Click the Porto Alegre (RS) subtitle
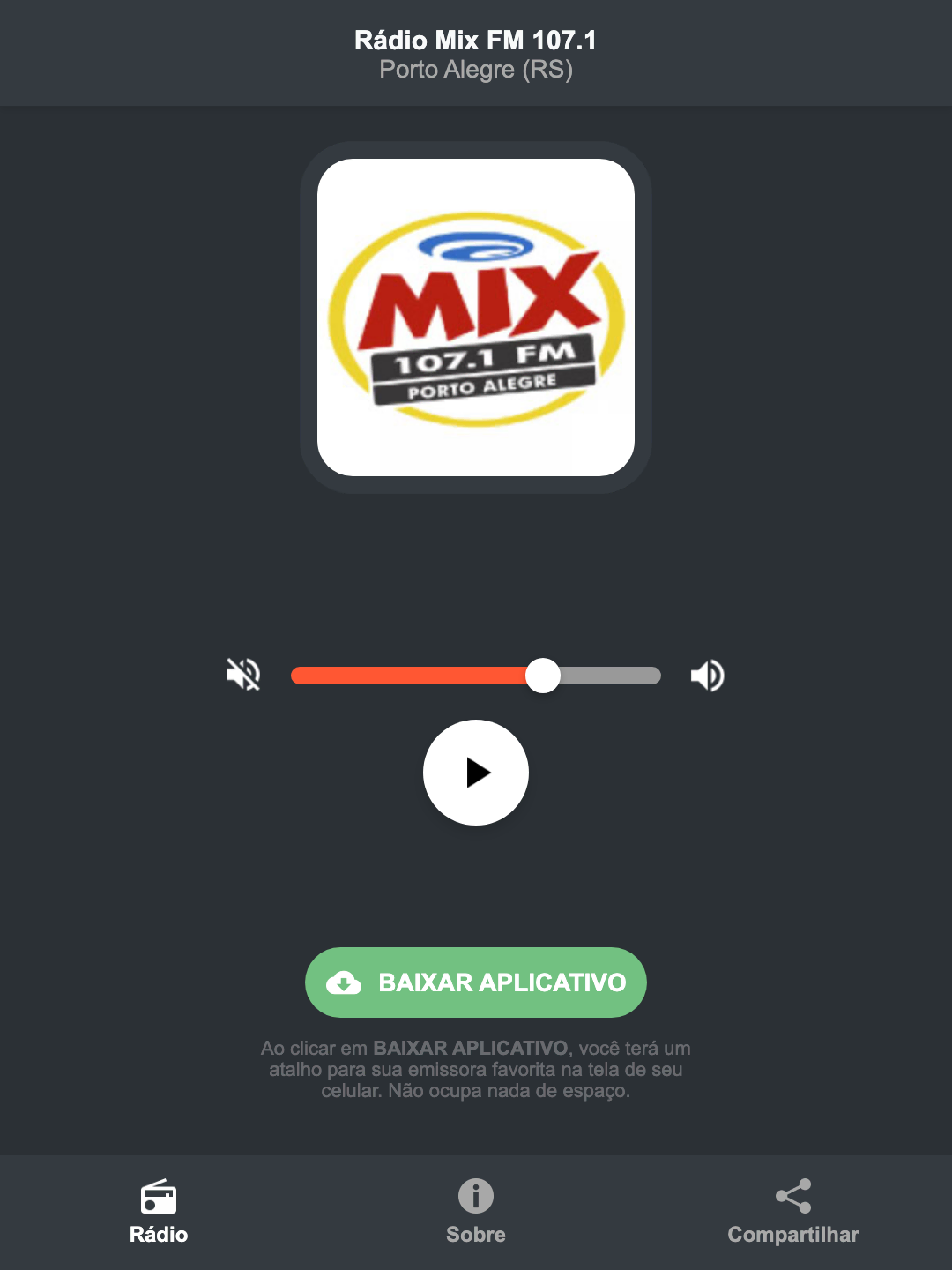The image size is (952, 1270). click(475, 71)
